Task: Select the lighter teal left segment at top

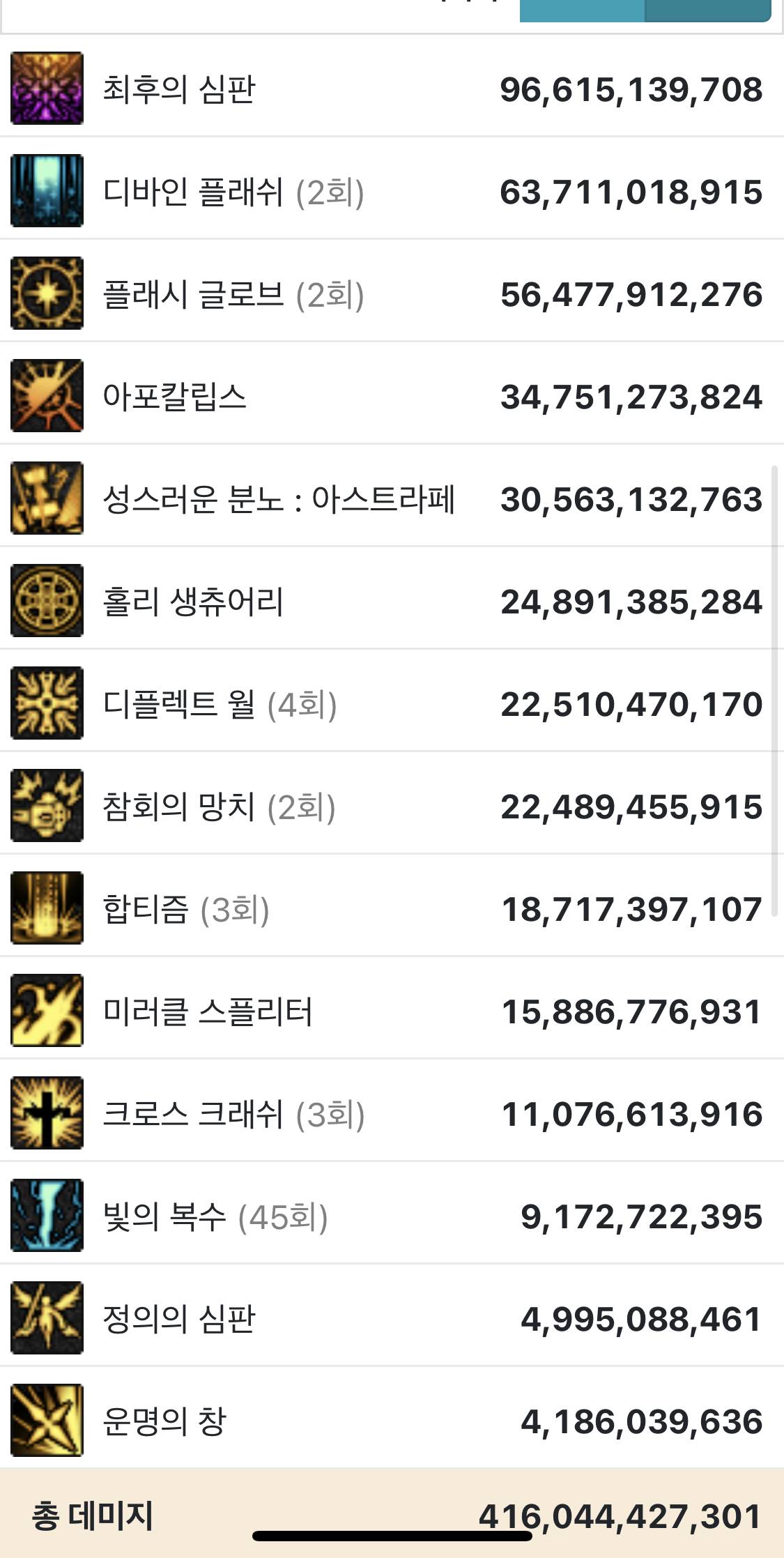Action: tap(581, 10)
